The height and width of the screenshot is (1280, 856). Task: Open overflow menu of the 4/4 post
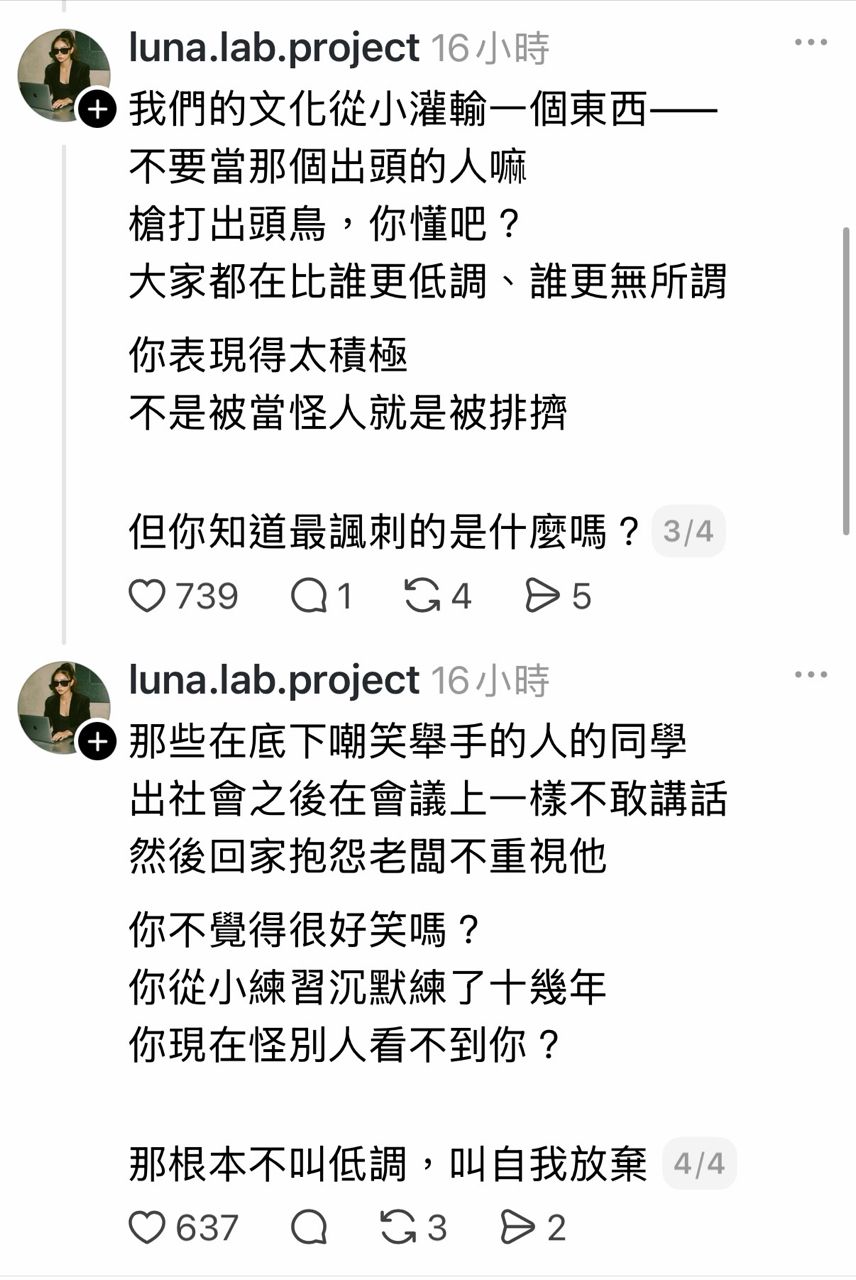(810, 675)
